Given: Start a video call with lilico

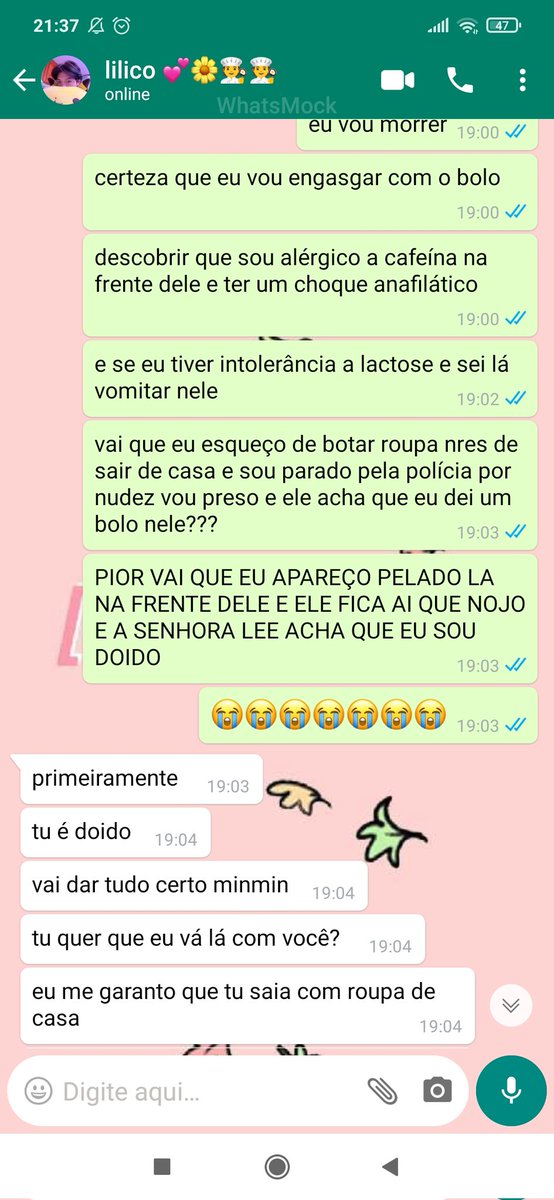Looking at the screenshot, I should 397,80.
